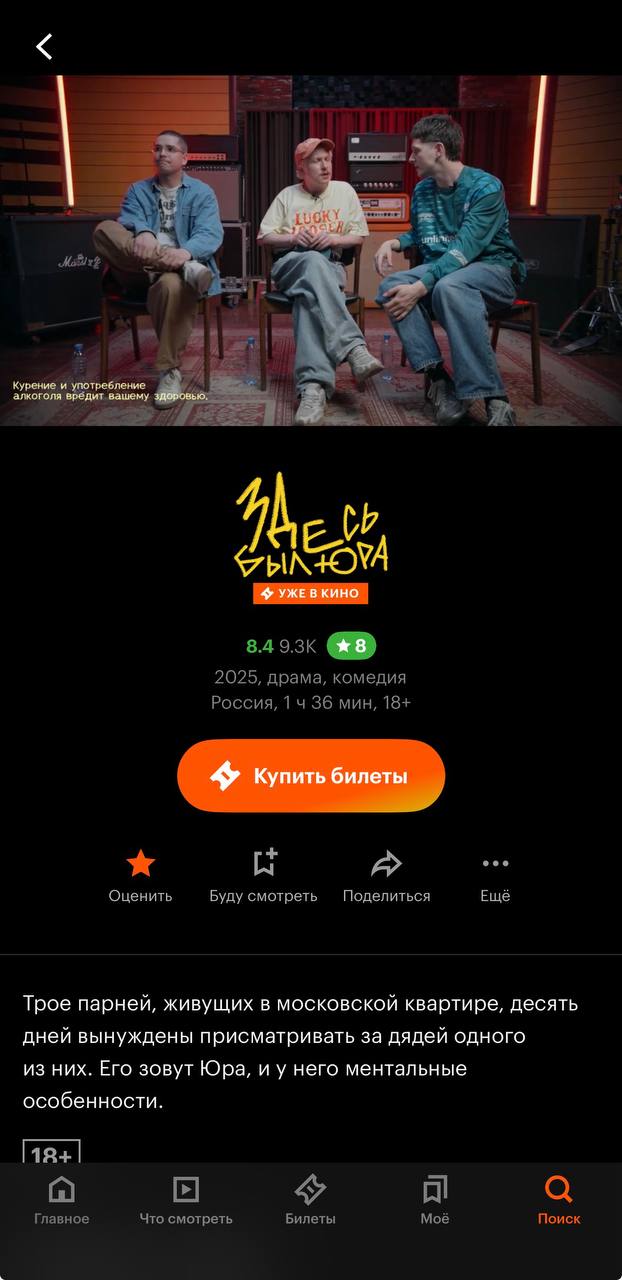This screenshot has width=622, height=1280.
Task: Go back using the top arrow
Action: click(44, 46)
